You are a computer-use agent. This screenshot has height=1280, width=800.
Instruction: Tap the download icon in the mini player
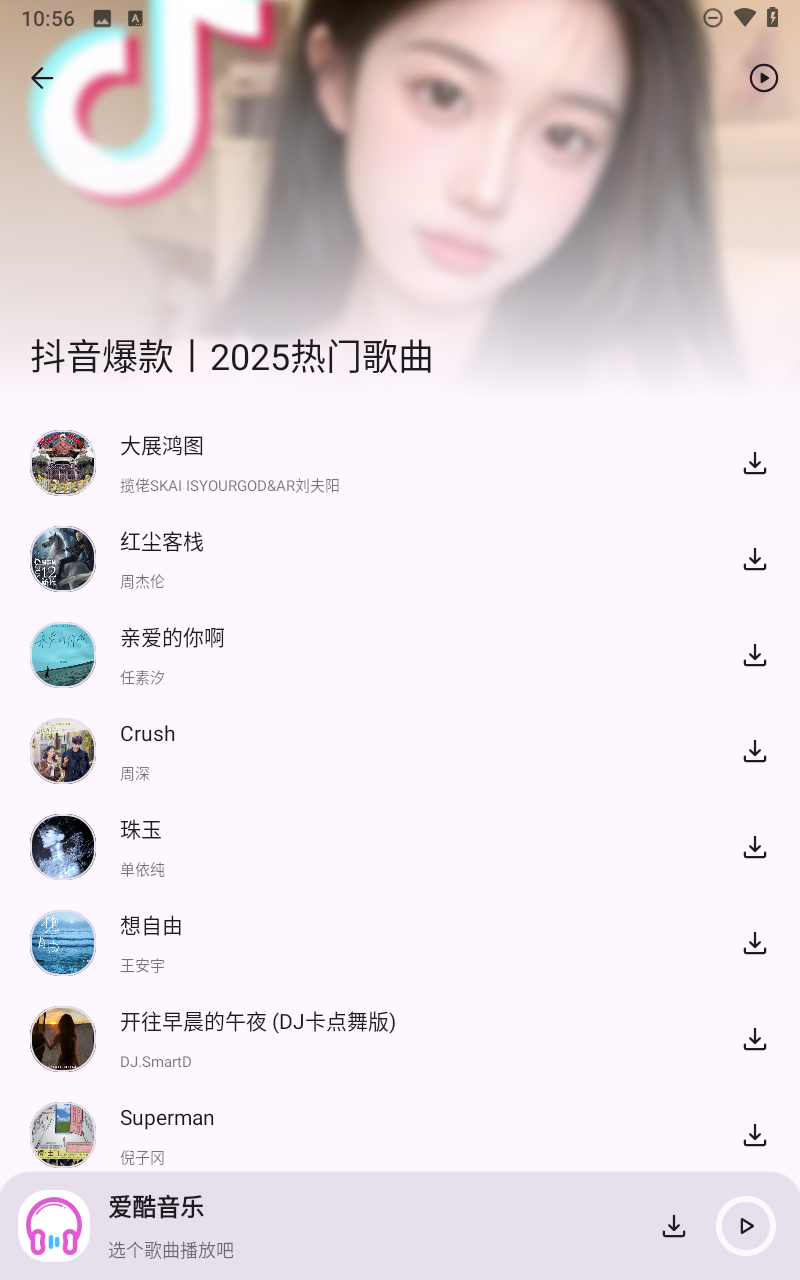[x=674, y=1225]
